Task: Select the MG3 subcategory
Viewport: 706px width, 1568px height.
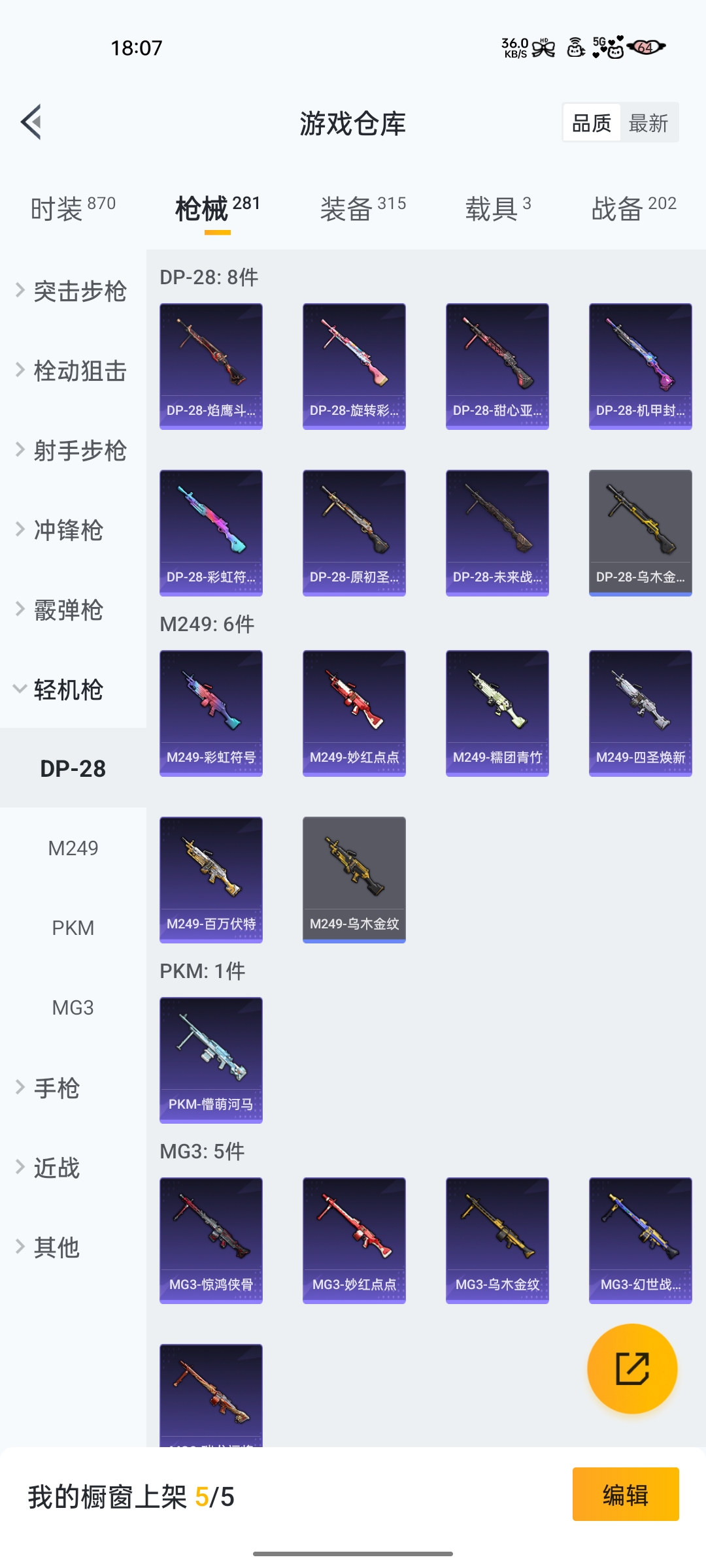Action: (x=73, y=1007)
